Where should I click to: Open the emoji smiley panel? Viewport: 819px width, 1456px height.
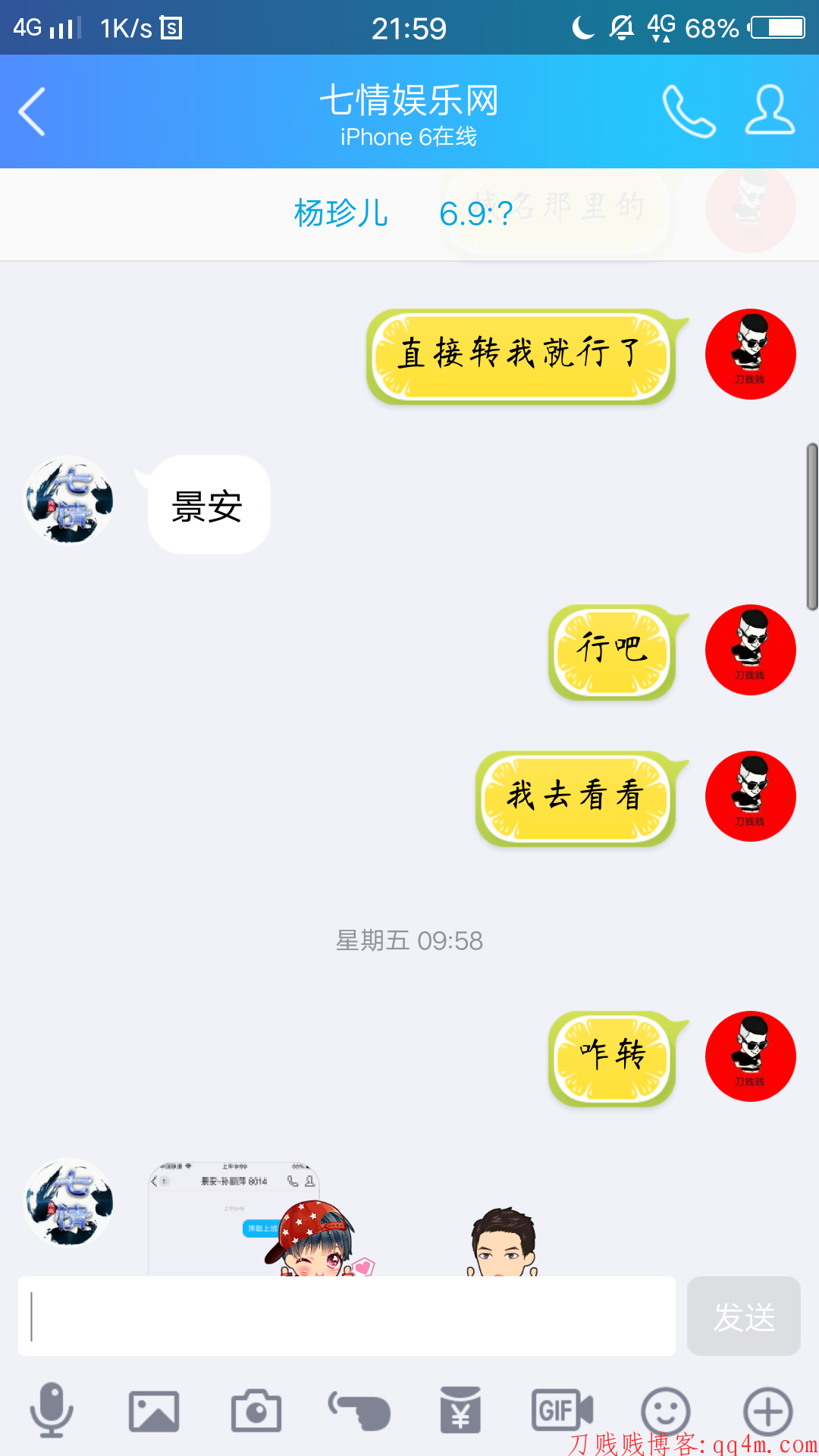coord(666,1411)
